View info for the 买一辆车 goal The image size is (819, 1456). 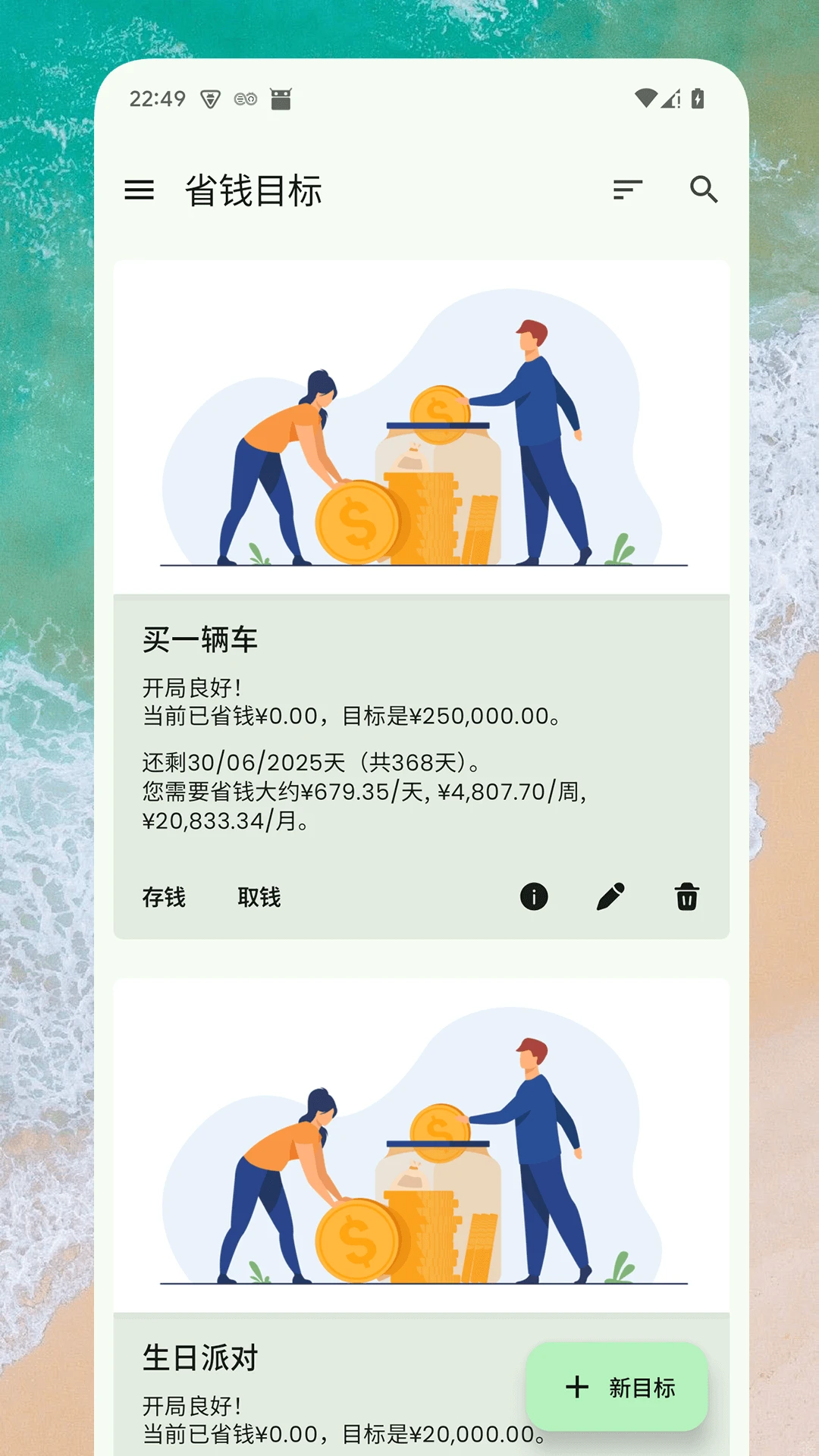pos(534,896)
